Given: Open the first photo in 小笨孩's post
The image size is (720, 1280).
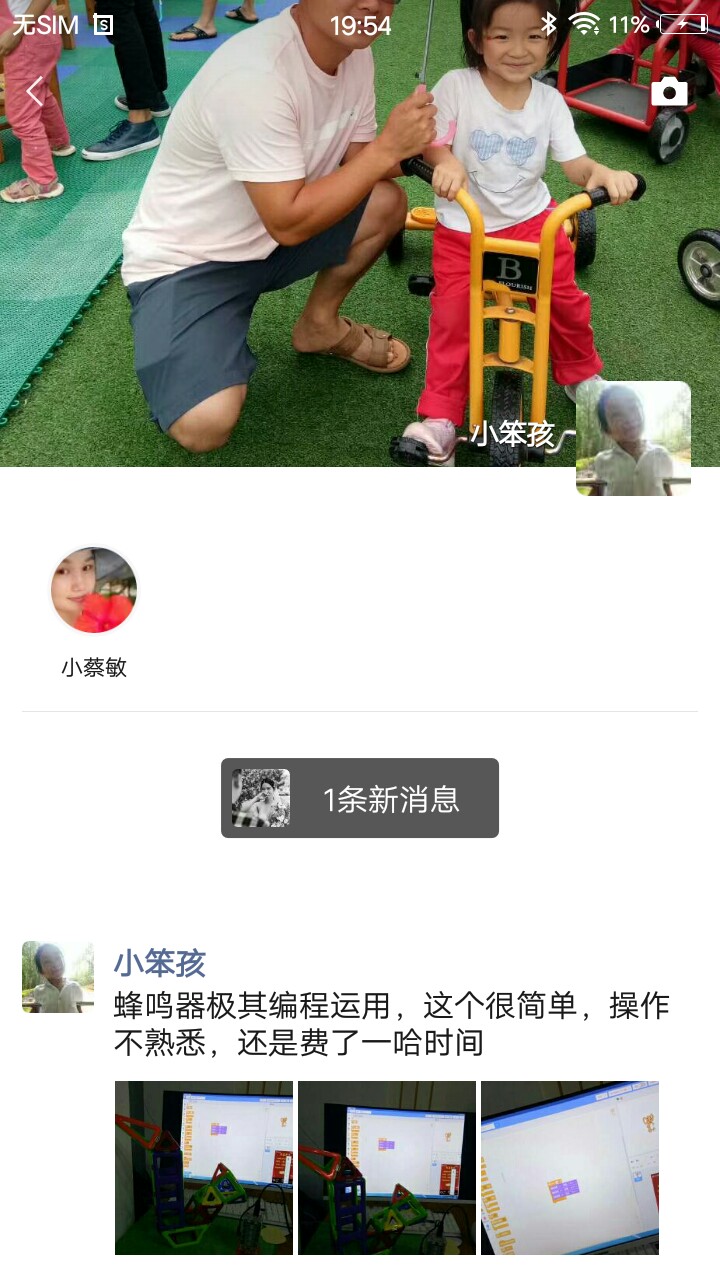Looking at the screenshot, I should tap(204, 1167).
